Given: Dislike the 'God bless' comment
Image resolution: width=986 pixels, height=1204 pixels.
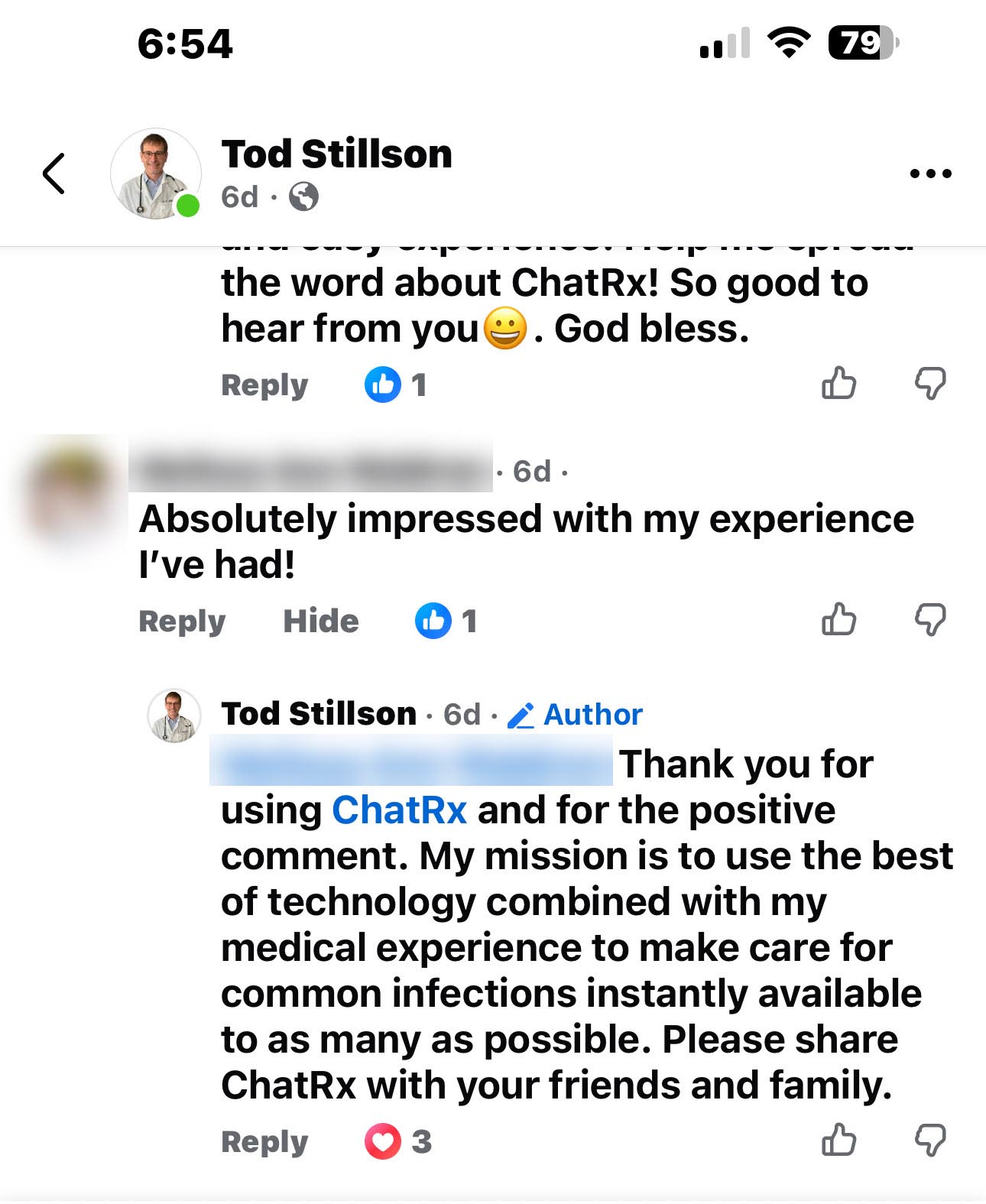Looking at the screenshot, I should pos(930,384).
